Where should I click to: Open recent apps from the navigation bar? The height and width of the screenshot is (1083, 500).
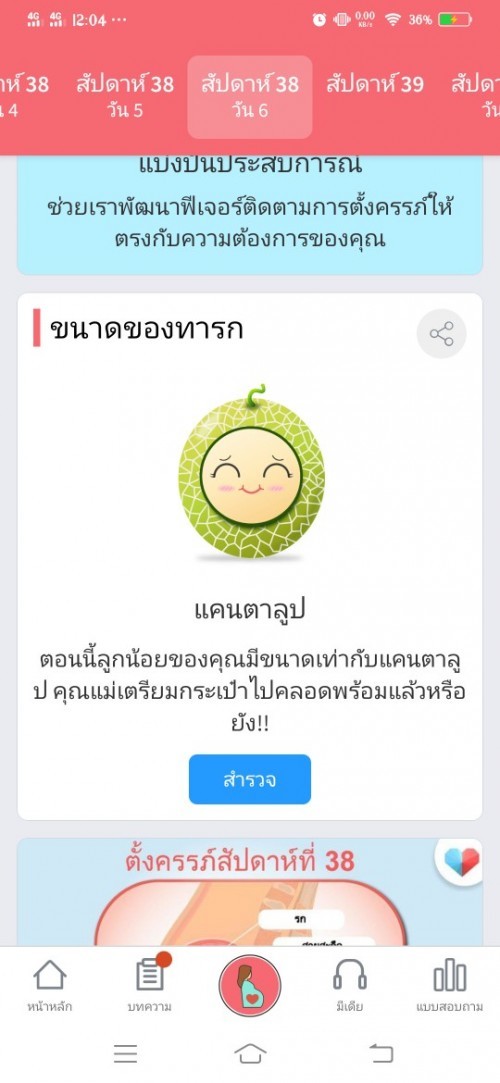(x=126, y=1053)
